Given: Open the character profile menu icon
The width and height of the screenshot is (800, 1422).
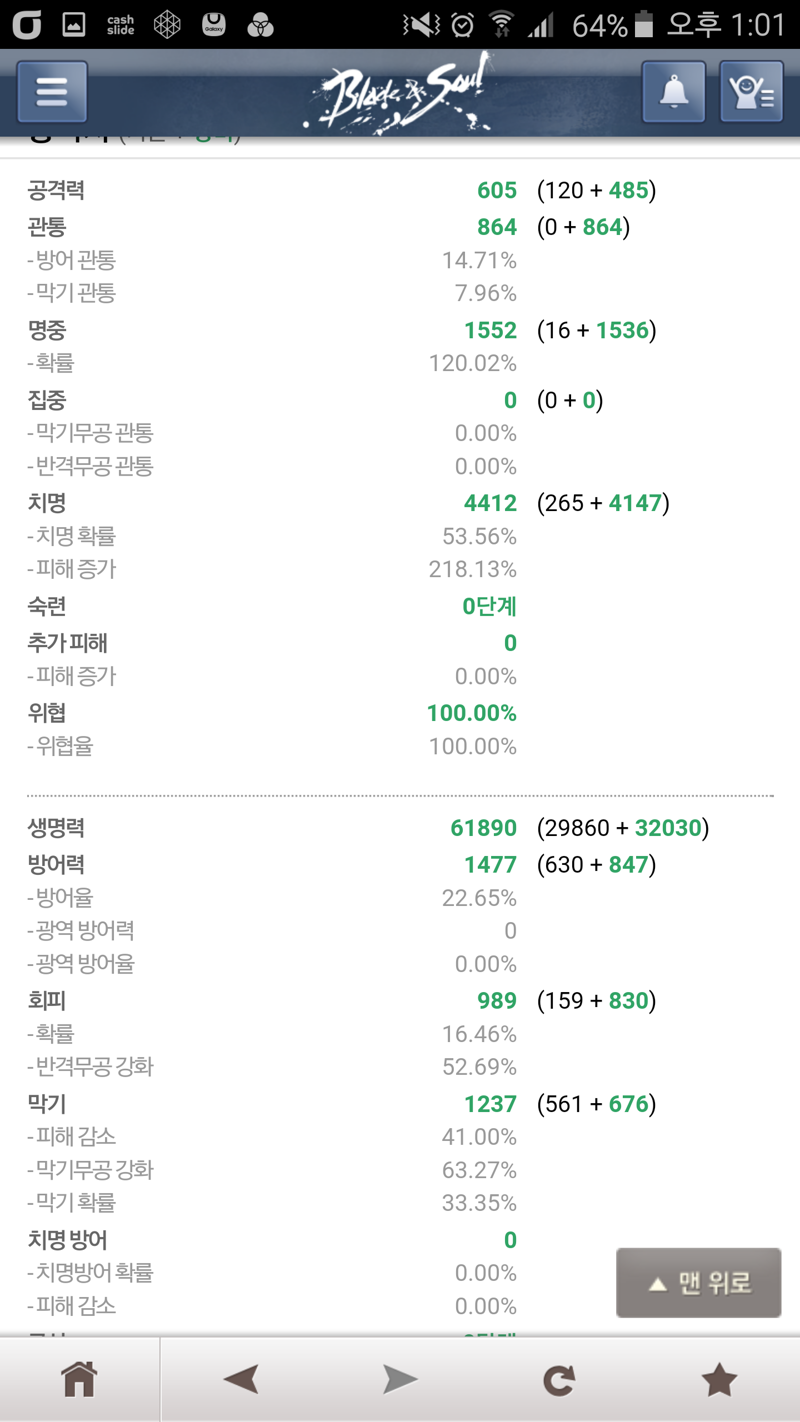Looking at the screenshot, I should (751, 92).
